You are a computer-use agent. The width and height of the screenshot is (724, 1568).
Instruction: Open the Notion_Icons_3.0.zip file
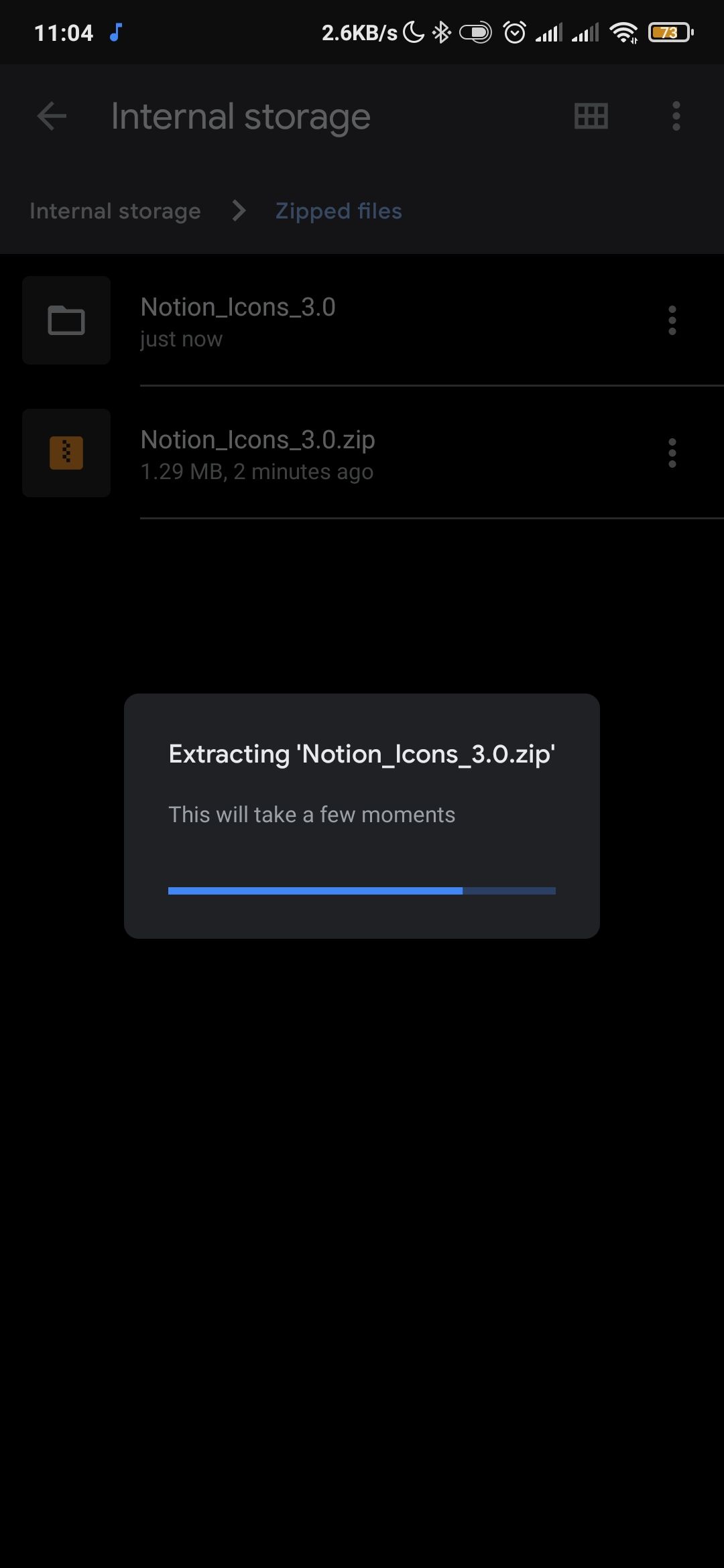pyautogui.click(x=257, y=454)
